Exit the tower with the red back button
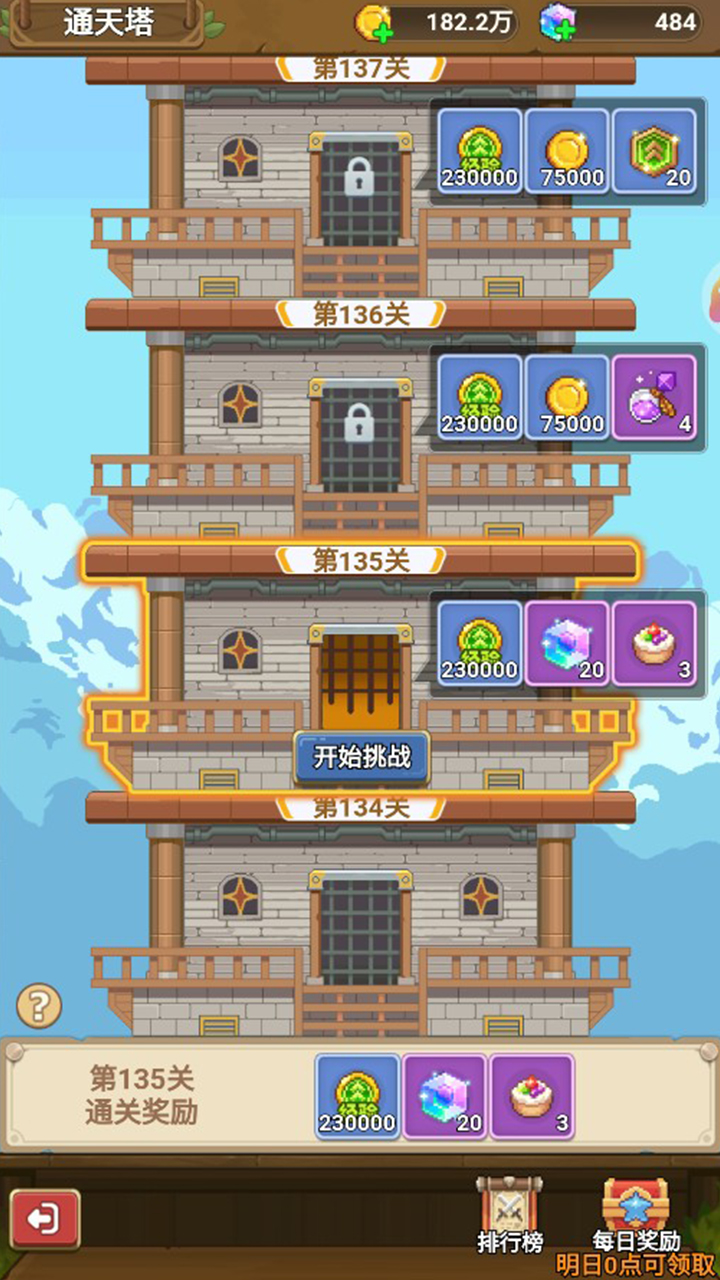The image size is (720, 1280). 44,1218
